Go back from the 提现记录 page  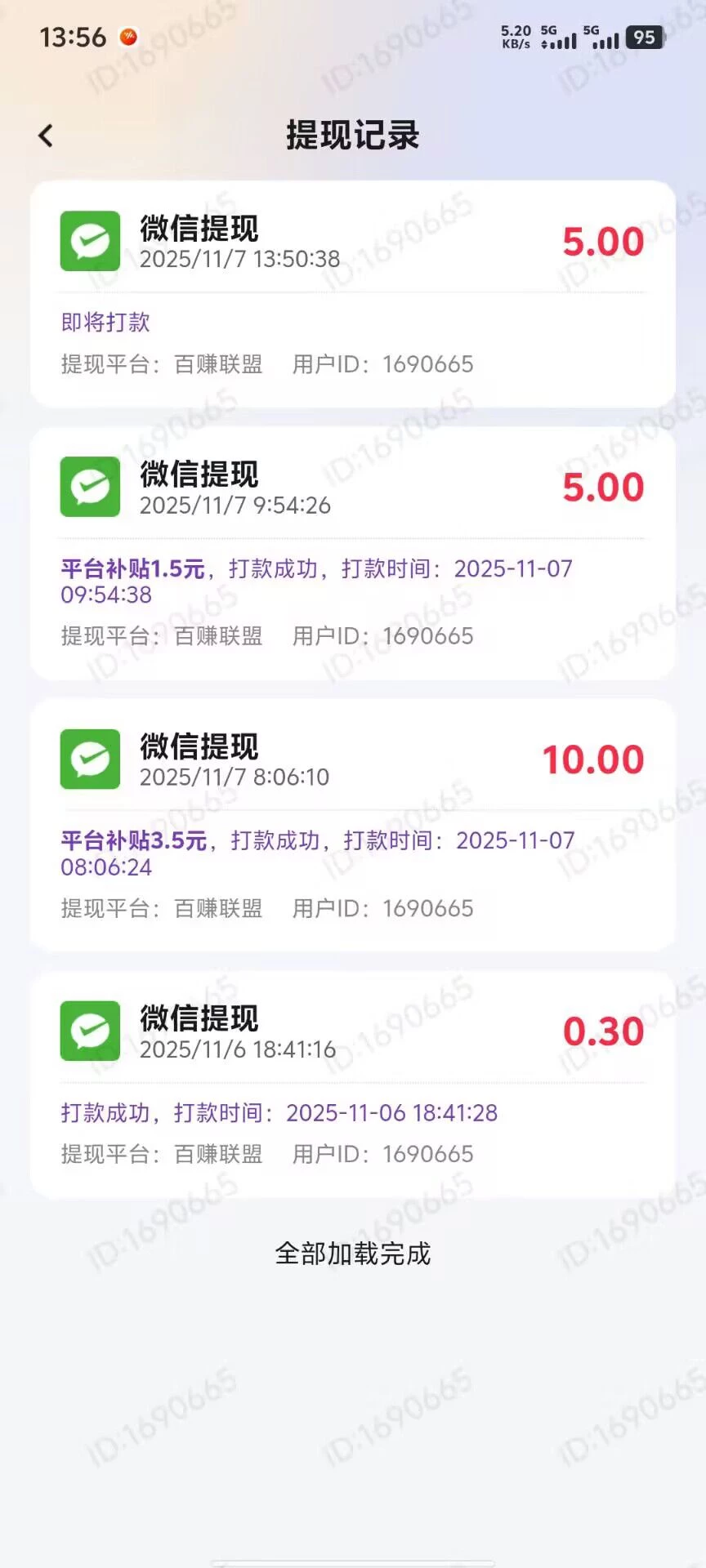pyautogui.click(x=47, y=136)
